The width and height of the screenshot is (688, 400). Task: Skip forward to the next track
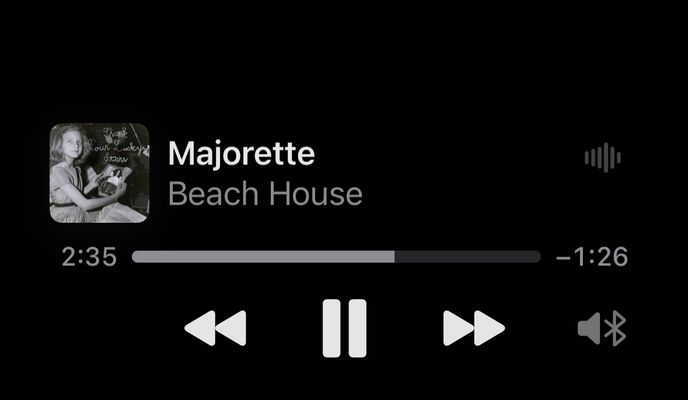coord(474,328)
